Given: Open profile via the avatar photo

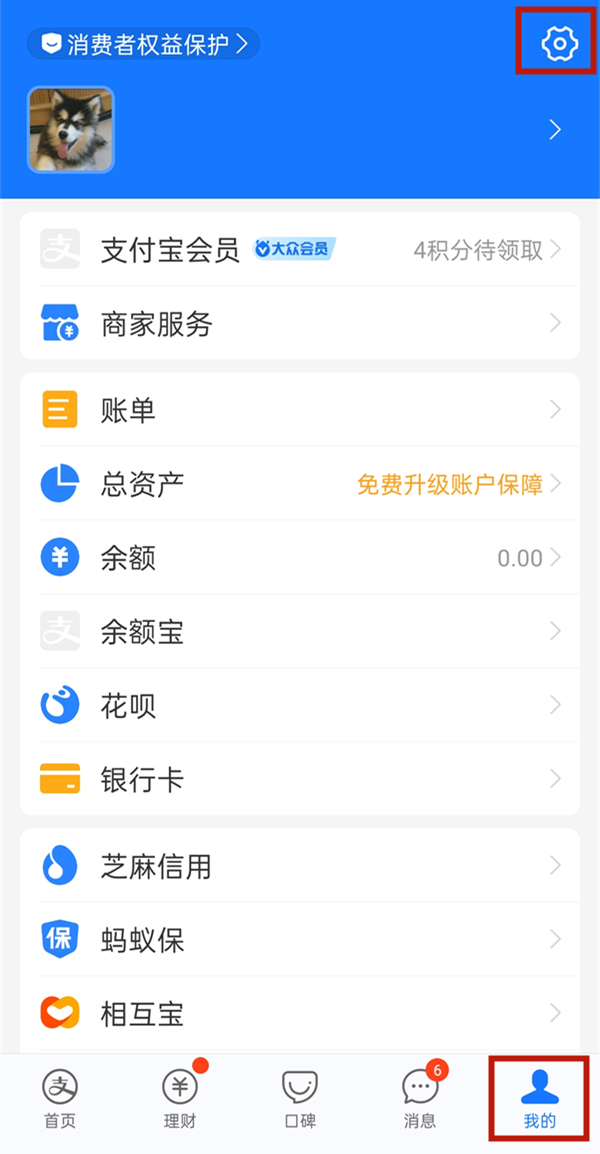Looking at the screenshot, I should [70, 129].
